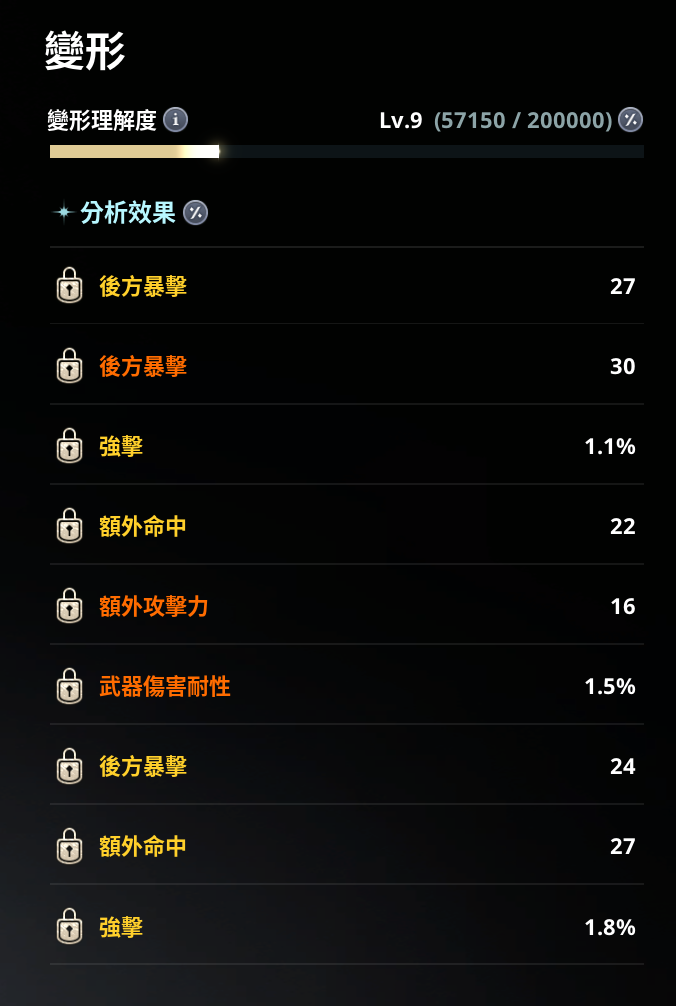676x1006 pixels.
Task: Lock the 額外命中 27 effect
Action: pos(69,846)
